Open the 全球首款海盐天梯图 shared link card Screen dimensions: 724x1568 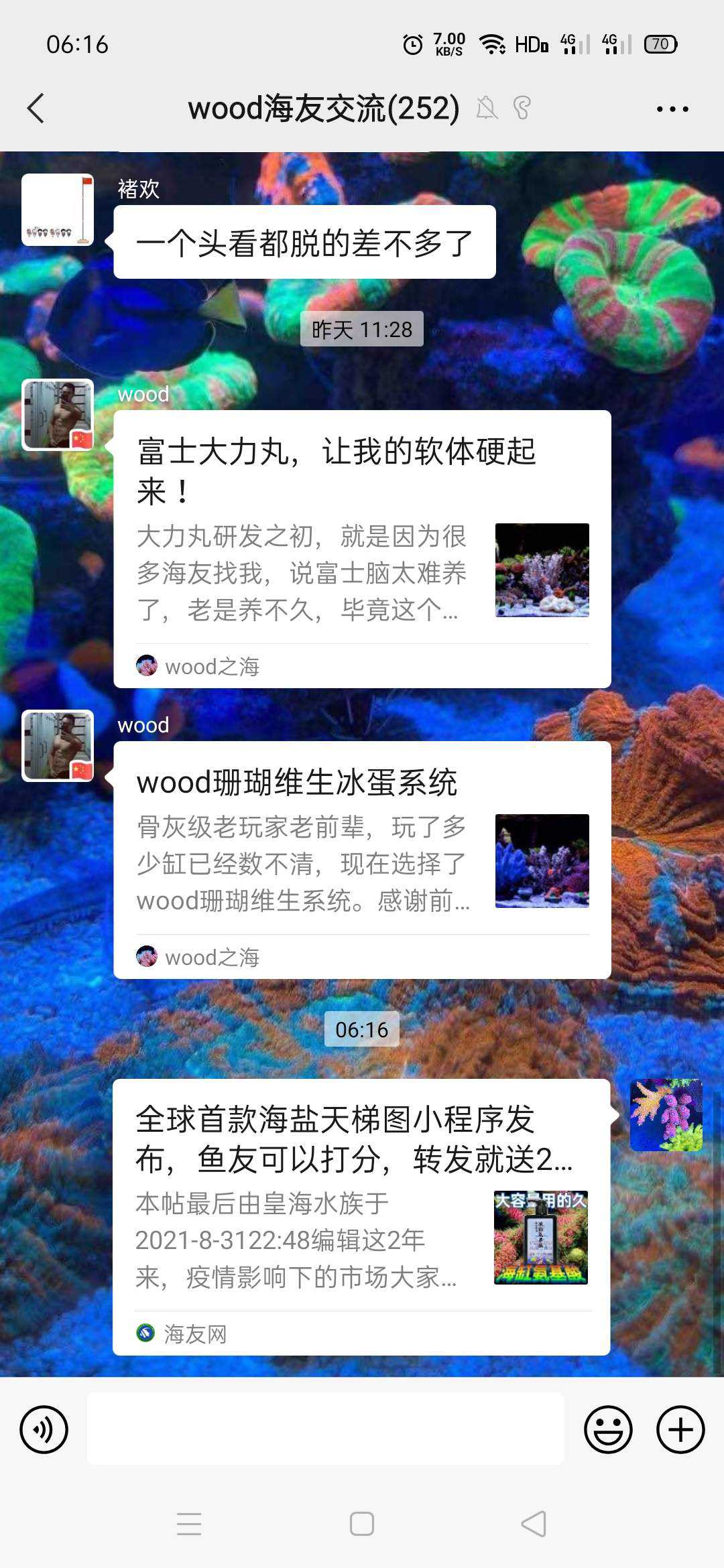click(x=361, y=1217)
